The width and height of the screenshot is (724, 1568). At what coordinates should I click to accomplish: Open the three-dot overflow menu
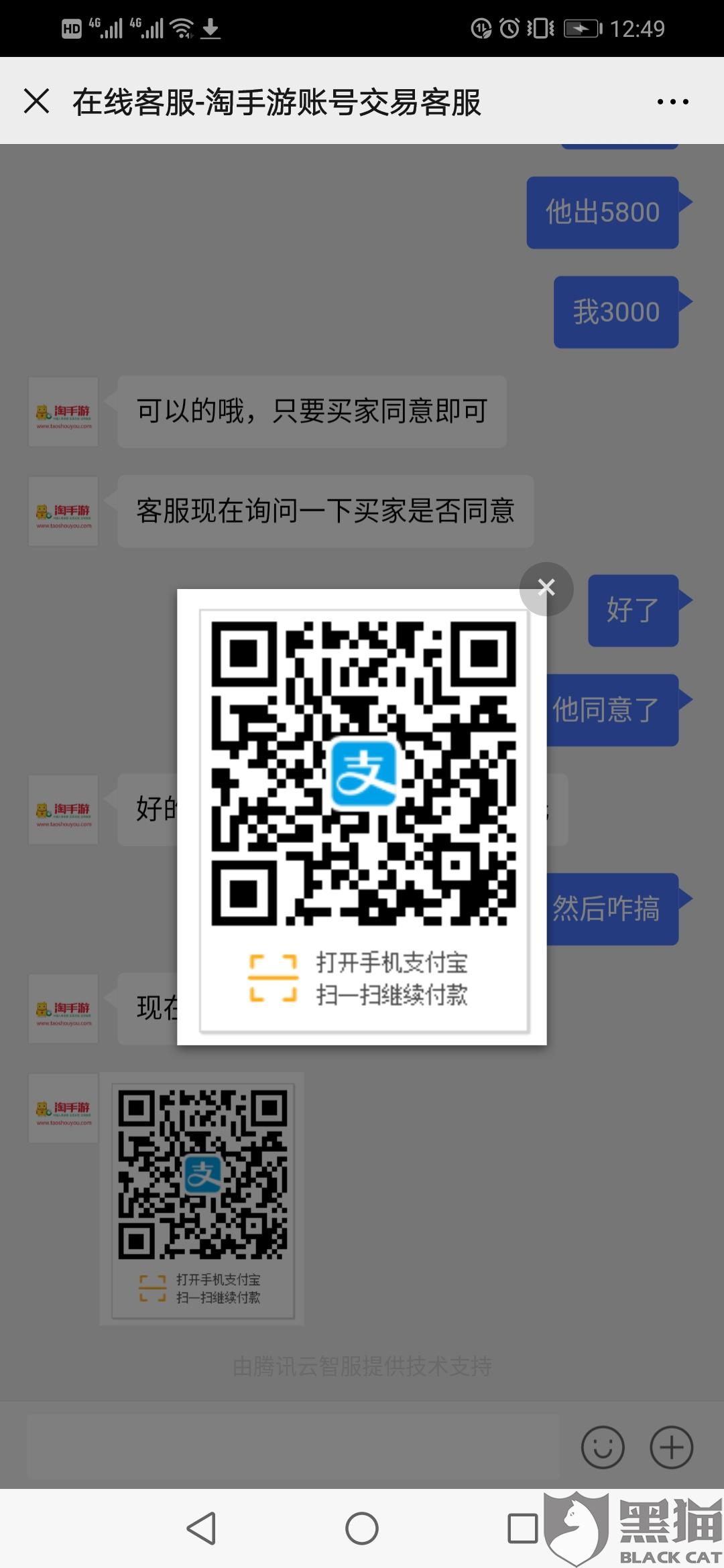pyautogui.click(x=672, y=102)
